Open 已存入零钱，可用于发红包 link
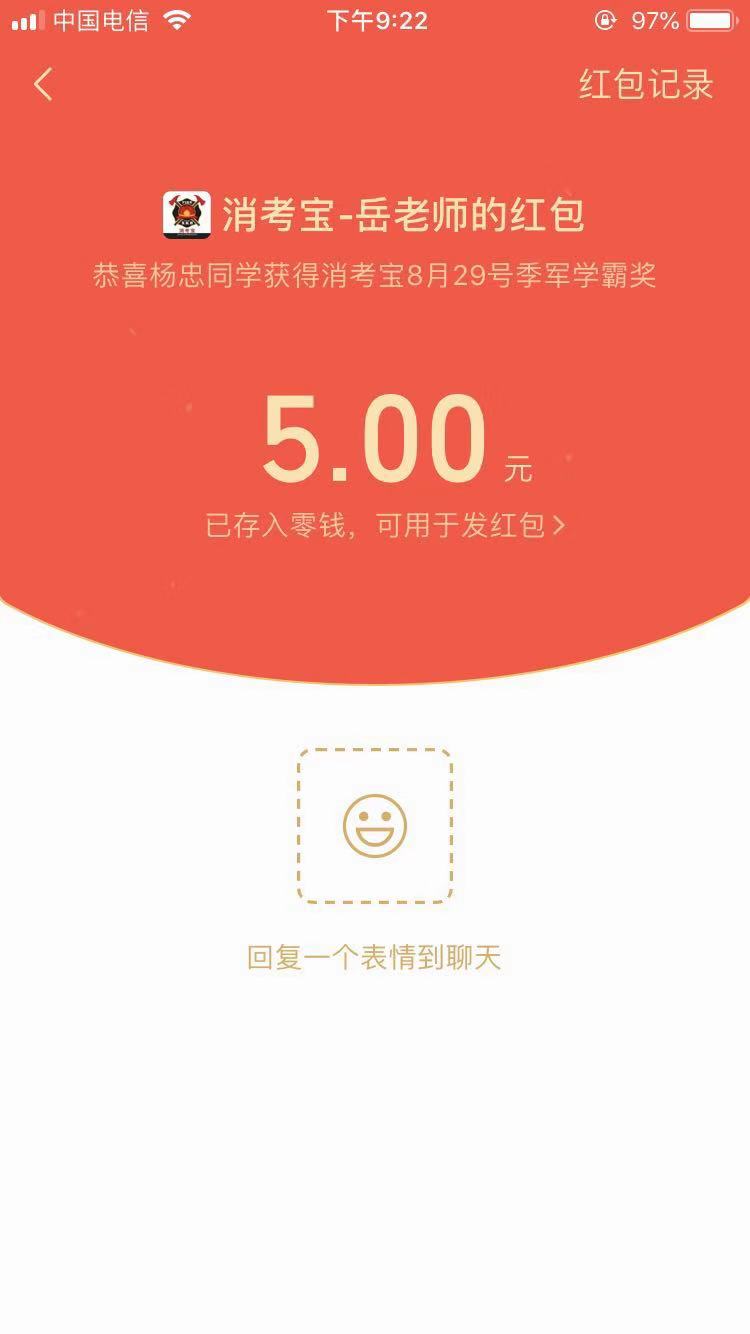The height and width of the screenshot is (1334, 750). (385, 525)
